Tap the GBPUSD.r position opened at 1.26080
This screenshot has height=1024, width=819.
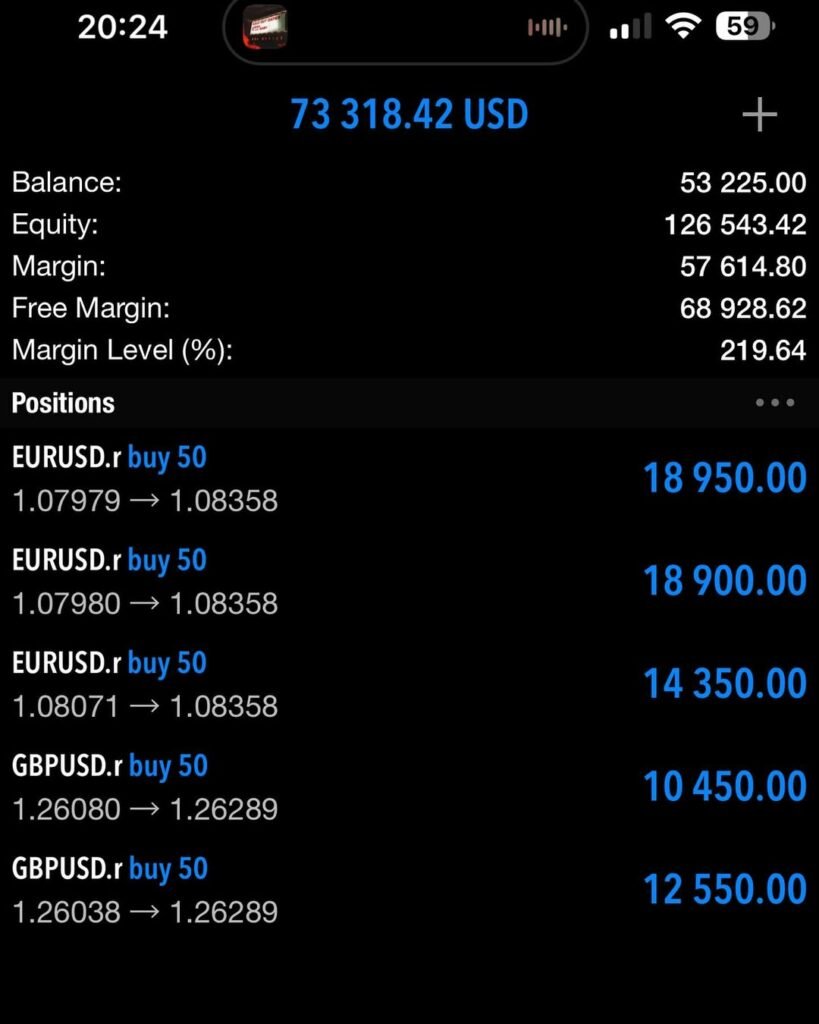409,788
